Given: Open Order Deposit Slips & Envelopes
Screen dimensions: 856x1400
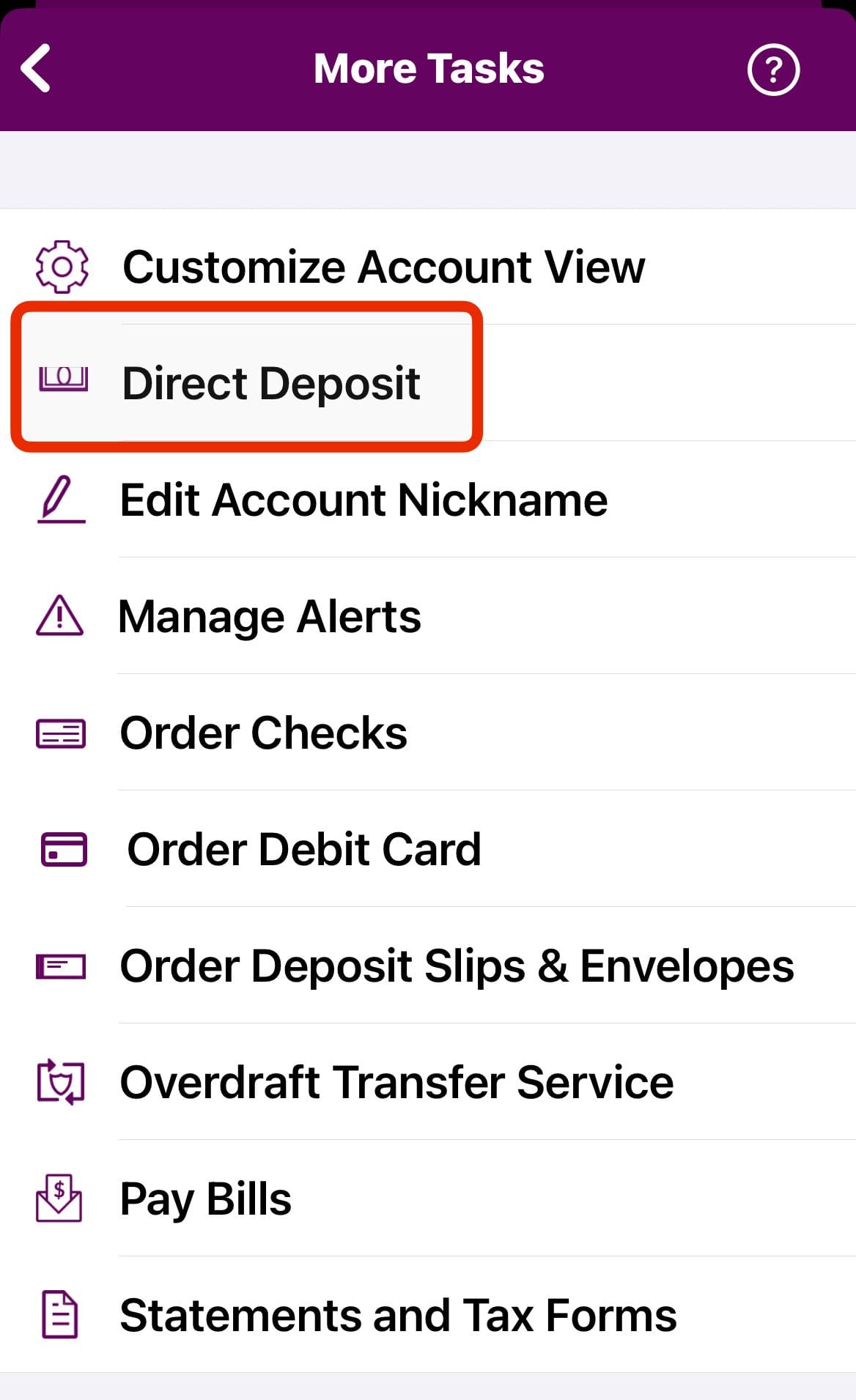Looking at the screenshot, I should coord(456,966).
